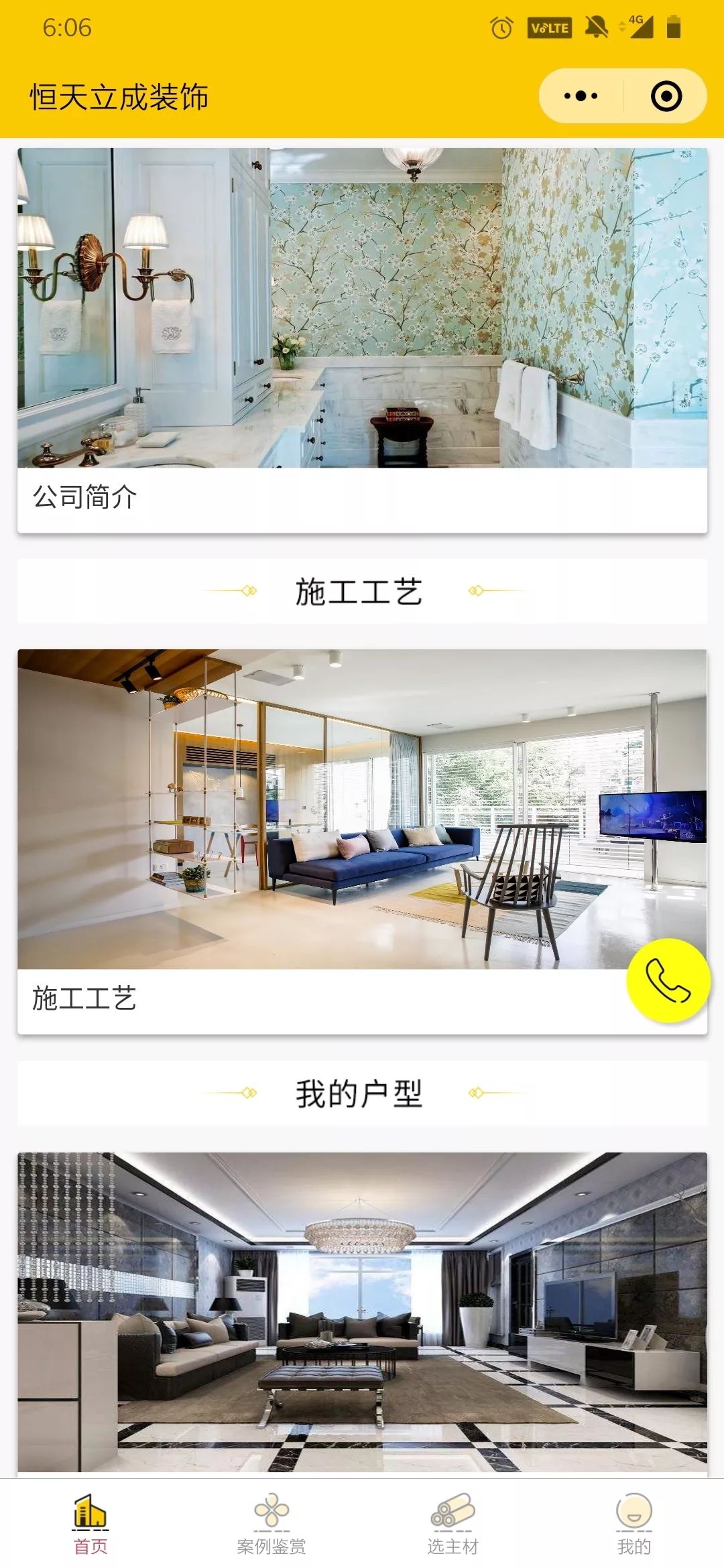Open the mini program more options menu
724x1568 pixels.
581,96
